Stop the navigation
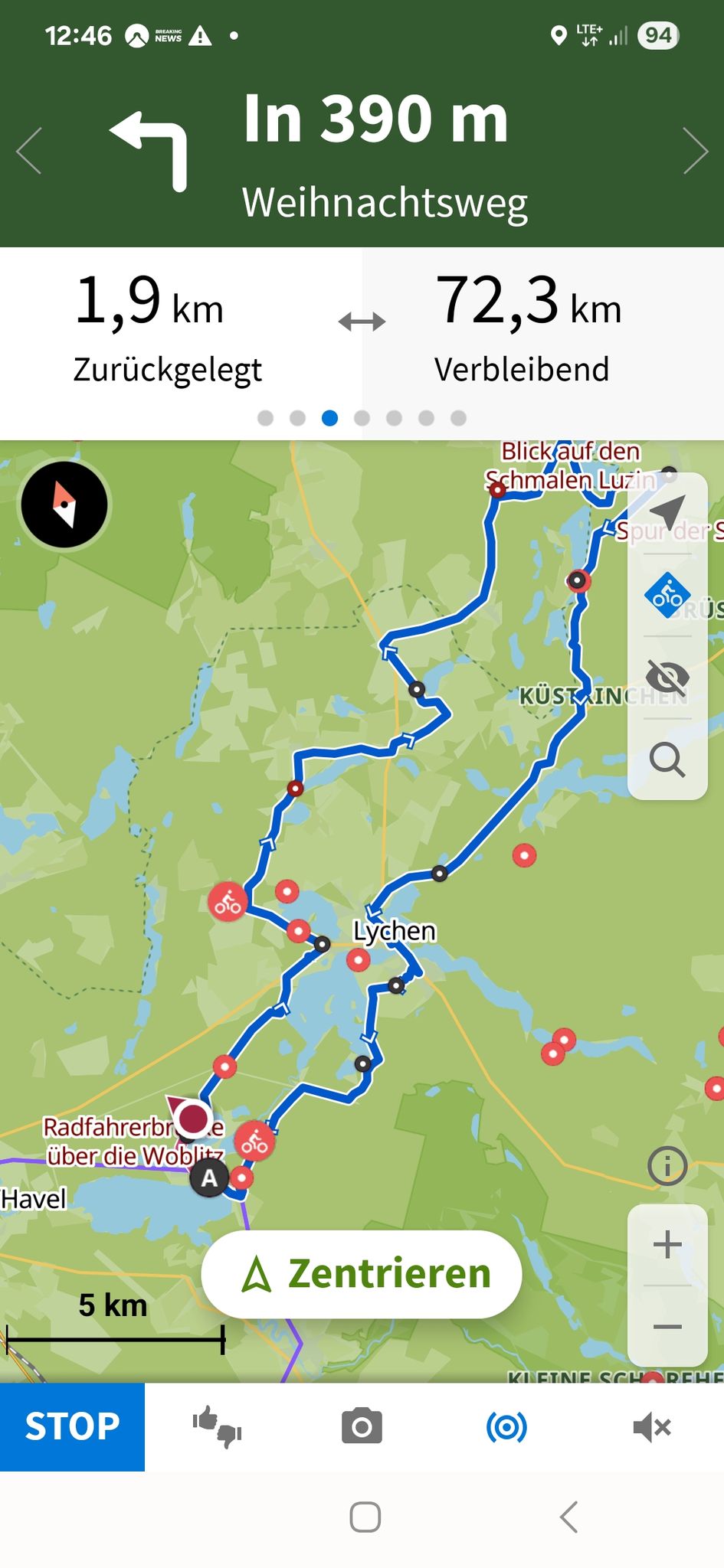Image resolution: width=724 pixels, height=1568 pixels. click(72, 1427)
